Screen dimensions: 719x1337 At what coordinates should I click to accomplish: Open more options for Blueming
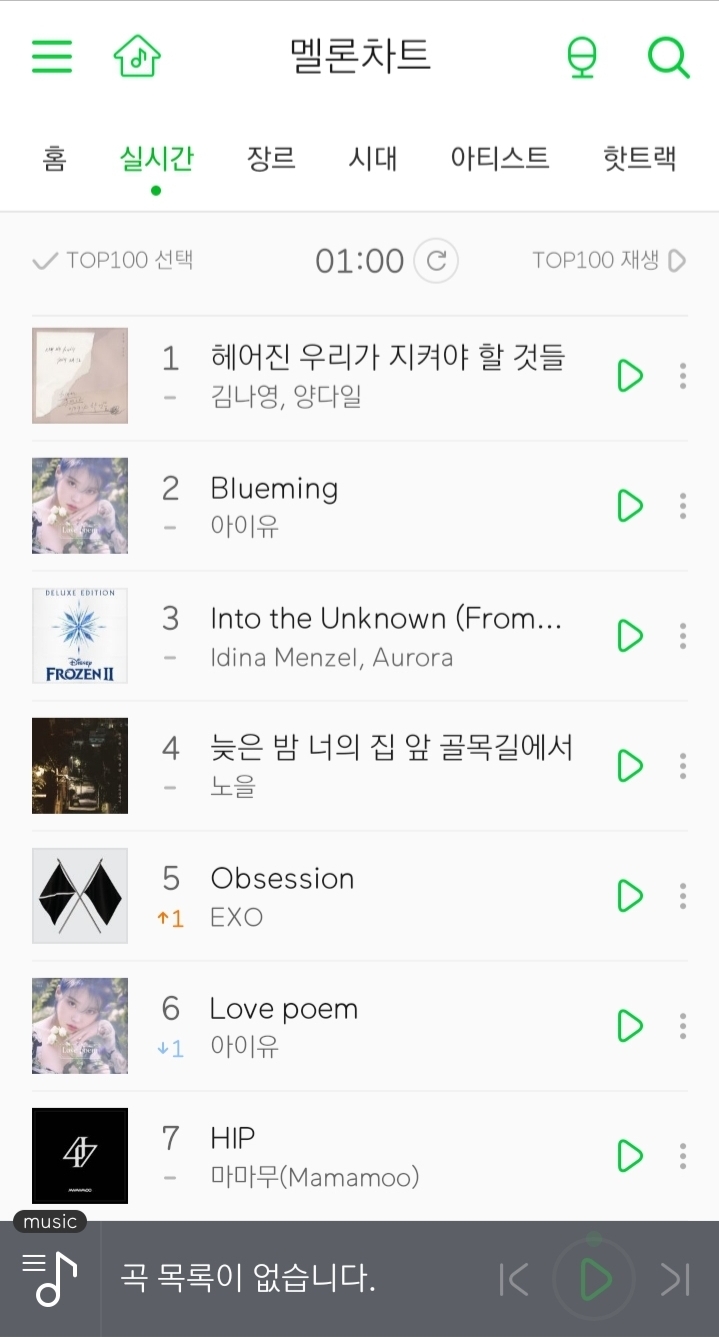(683, 506)
